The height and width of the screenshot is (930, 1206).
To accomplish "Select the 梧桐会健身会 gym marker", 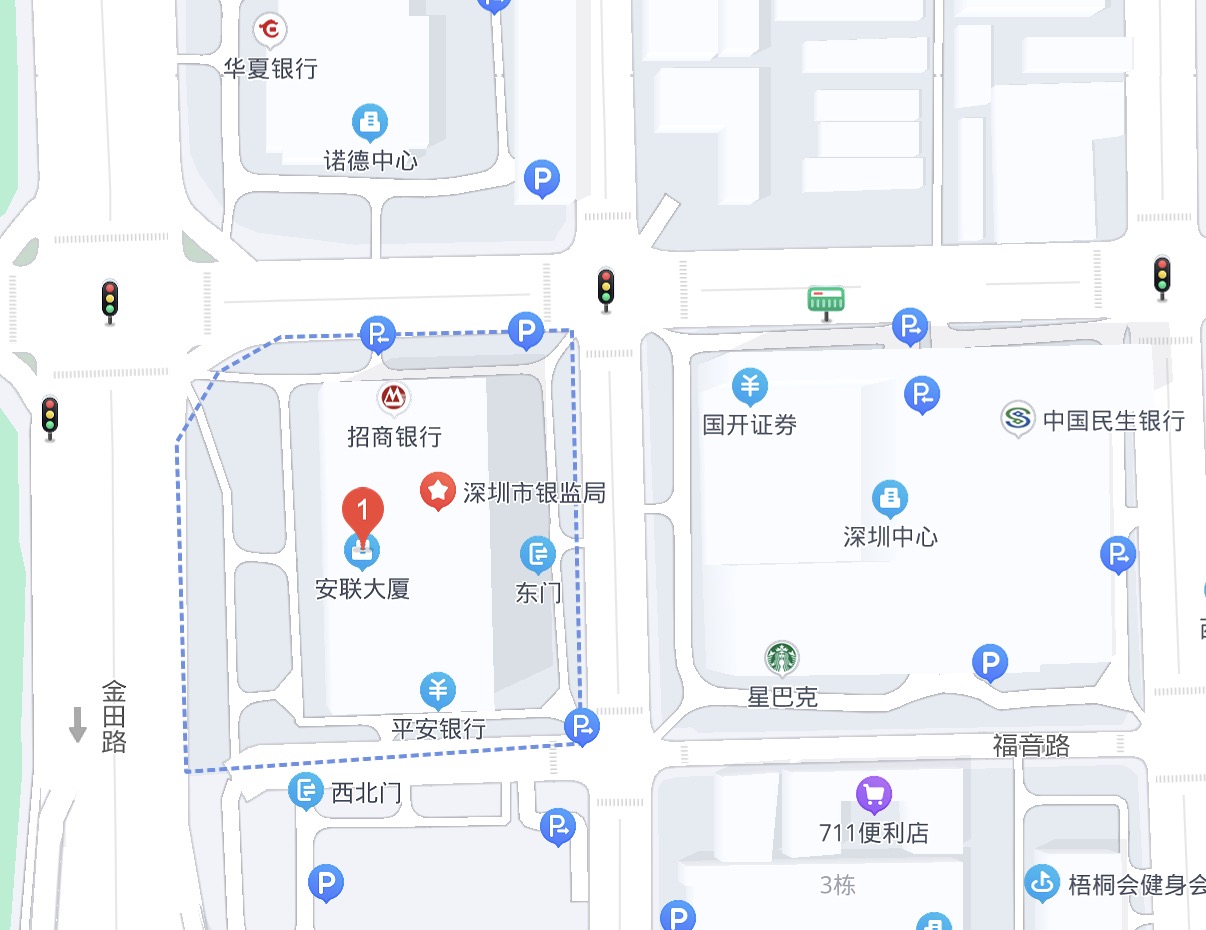I will pos(1042,882).
